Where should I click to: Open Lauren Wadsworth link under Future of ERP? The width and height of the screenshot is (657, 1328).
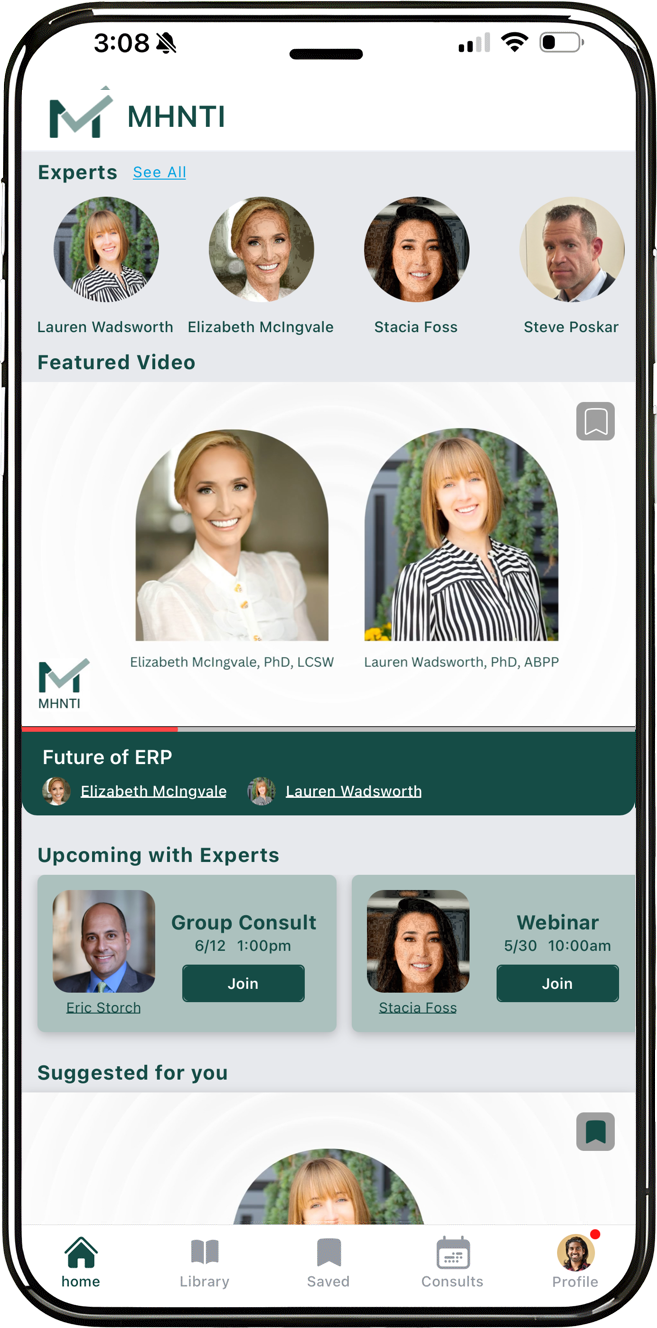pyautogui.click(x=353, y=791)
